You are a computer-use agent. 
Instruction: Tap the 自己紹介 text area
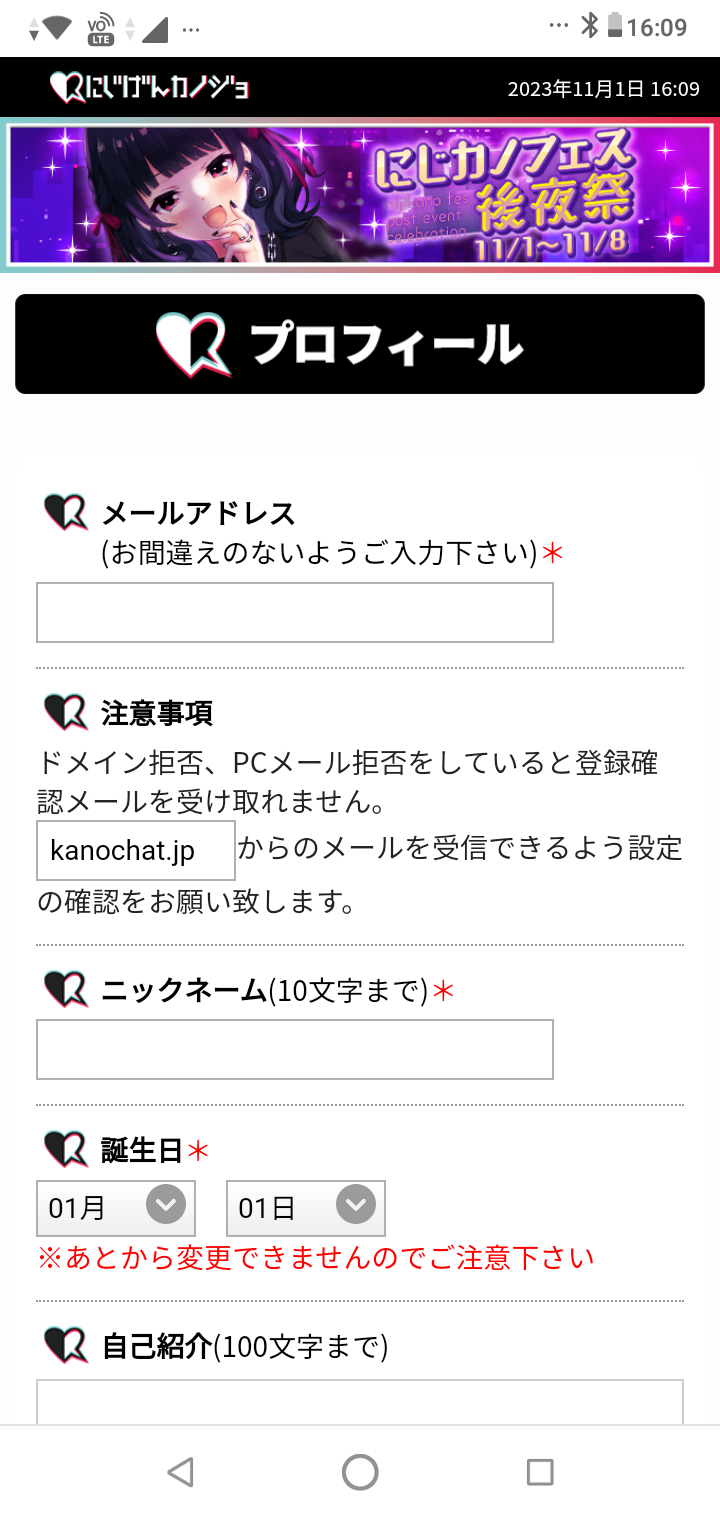point(360,1402)
